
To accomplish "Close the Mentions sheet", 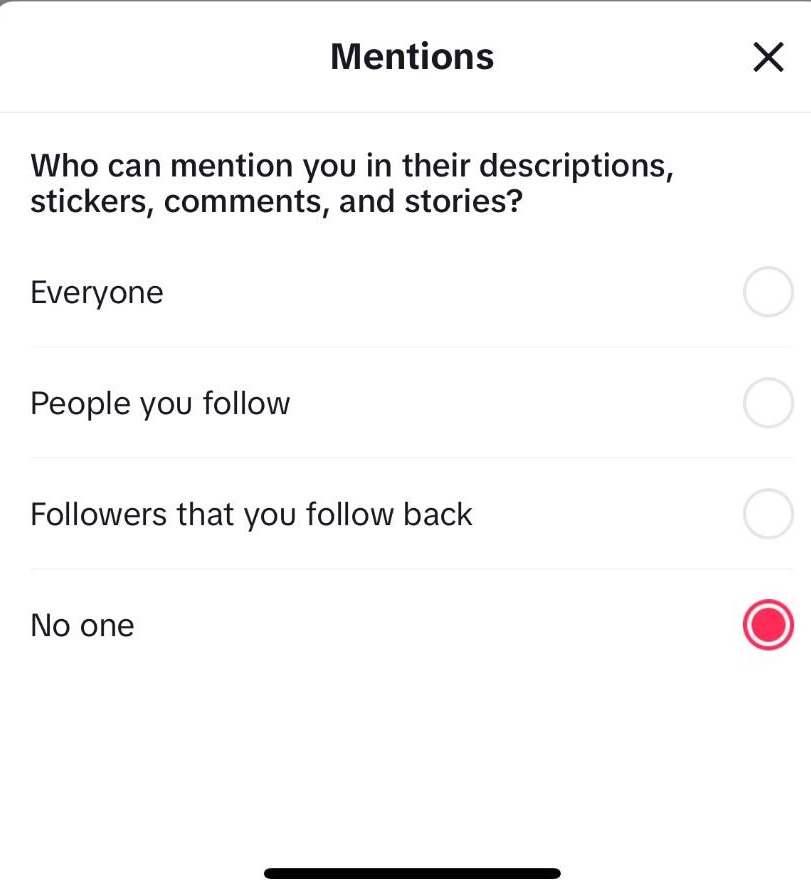I will pyautogui.click(x=768, y=57).
